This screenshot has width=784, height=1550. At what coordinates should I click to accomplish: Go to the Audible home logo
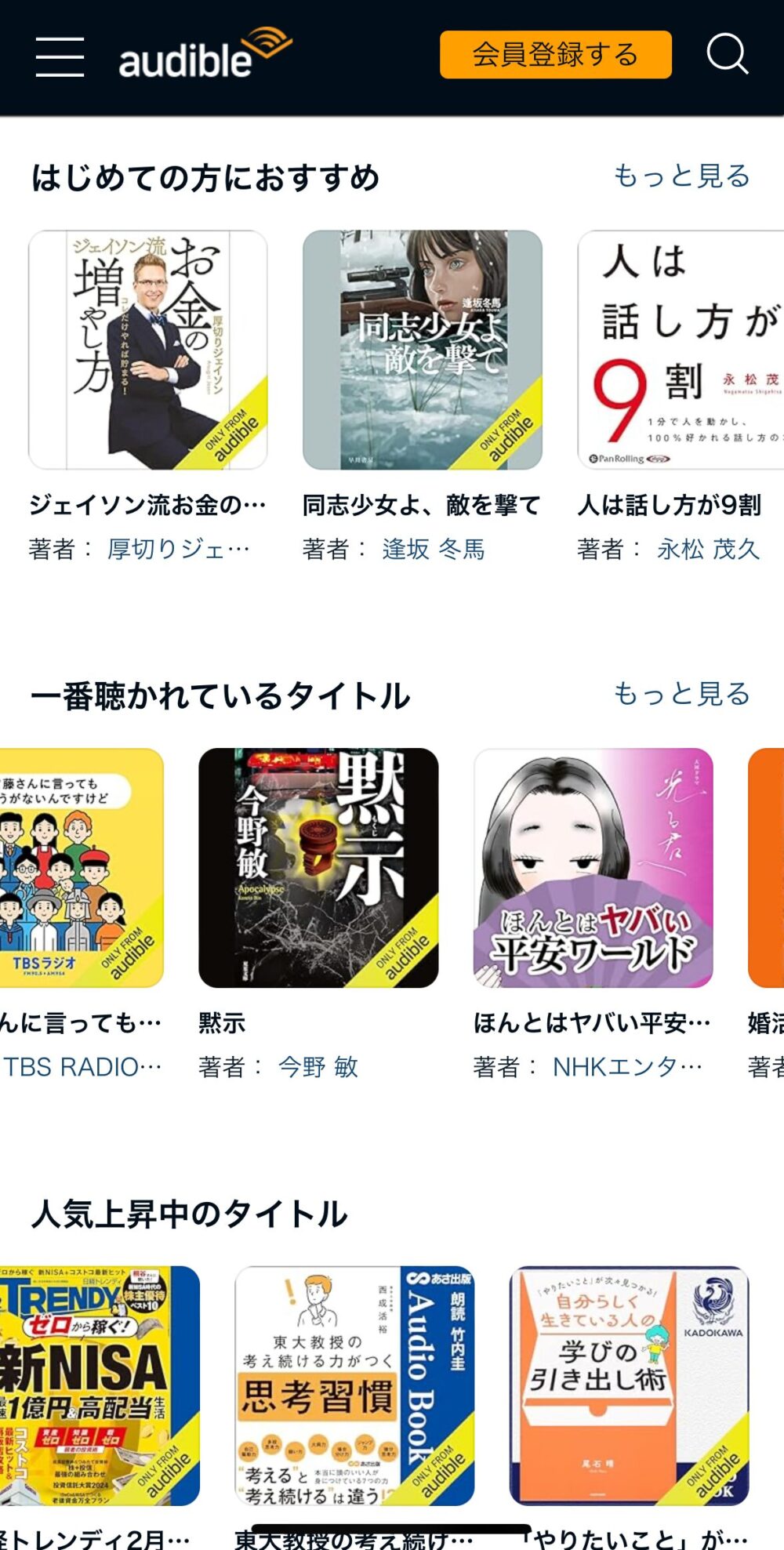pos(204,54)
